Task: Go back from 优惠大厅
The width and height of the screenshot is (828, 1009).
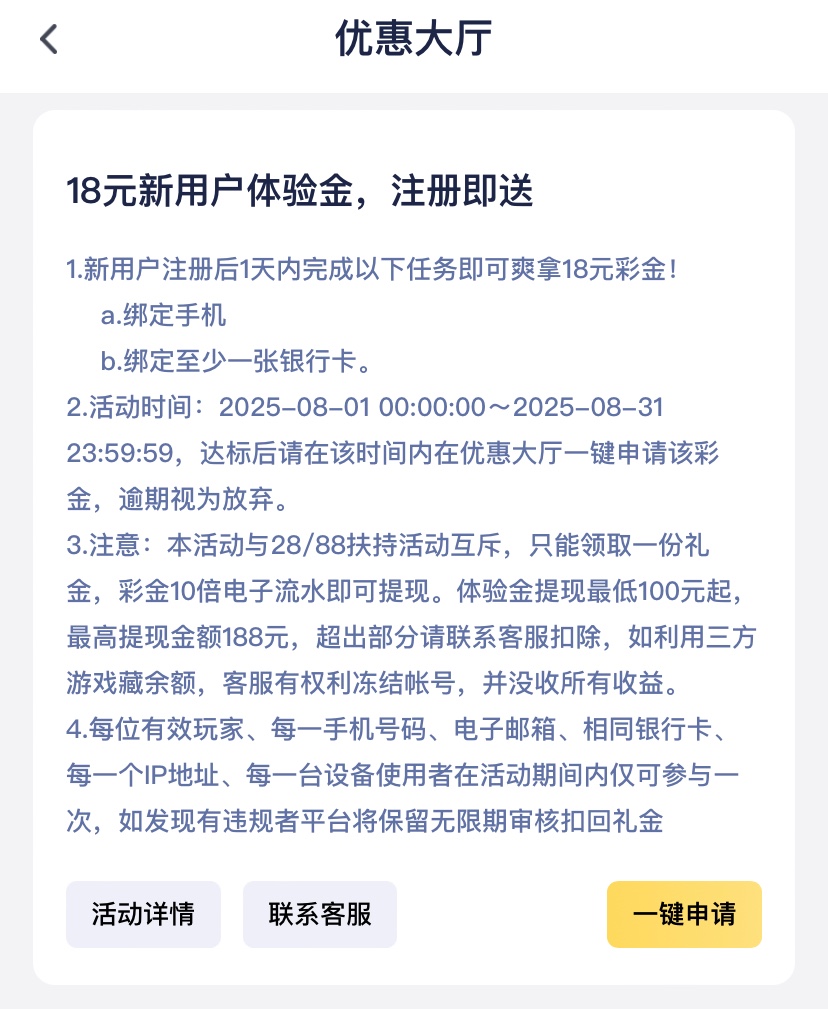Action: [x=49, y=39]
